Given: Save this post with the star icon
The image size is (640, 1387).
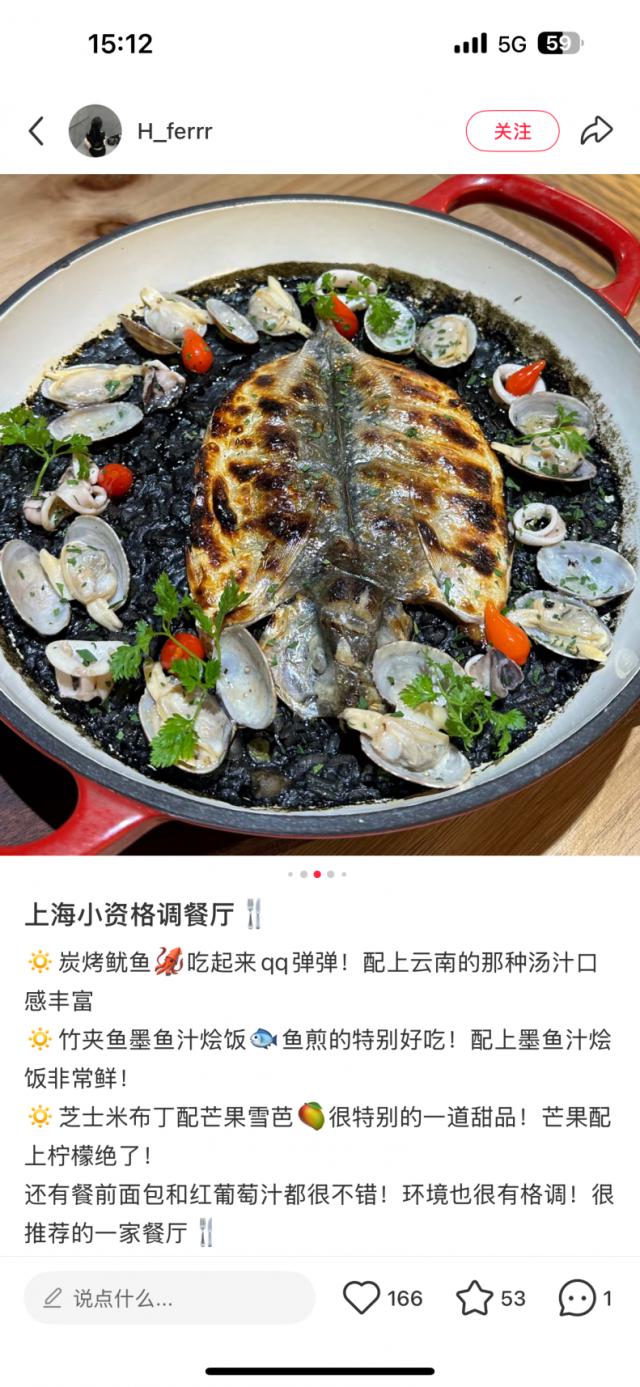Looking at the screenshot, I should click(475, 1298).
